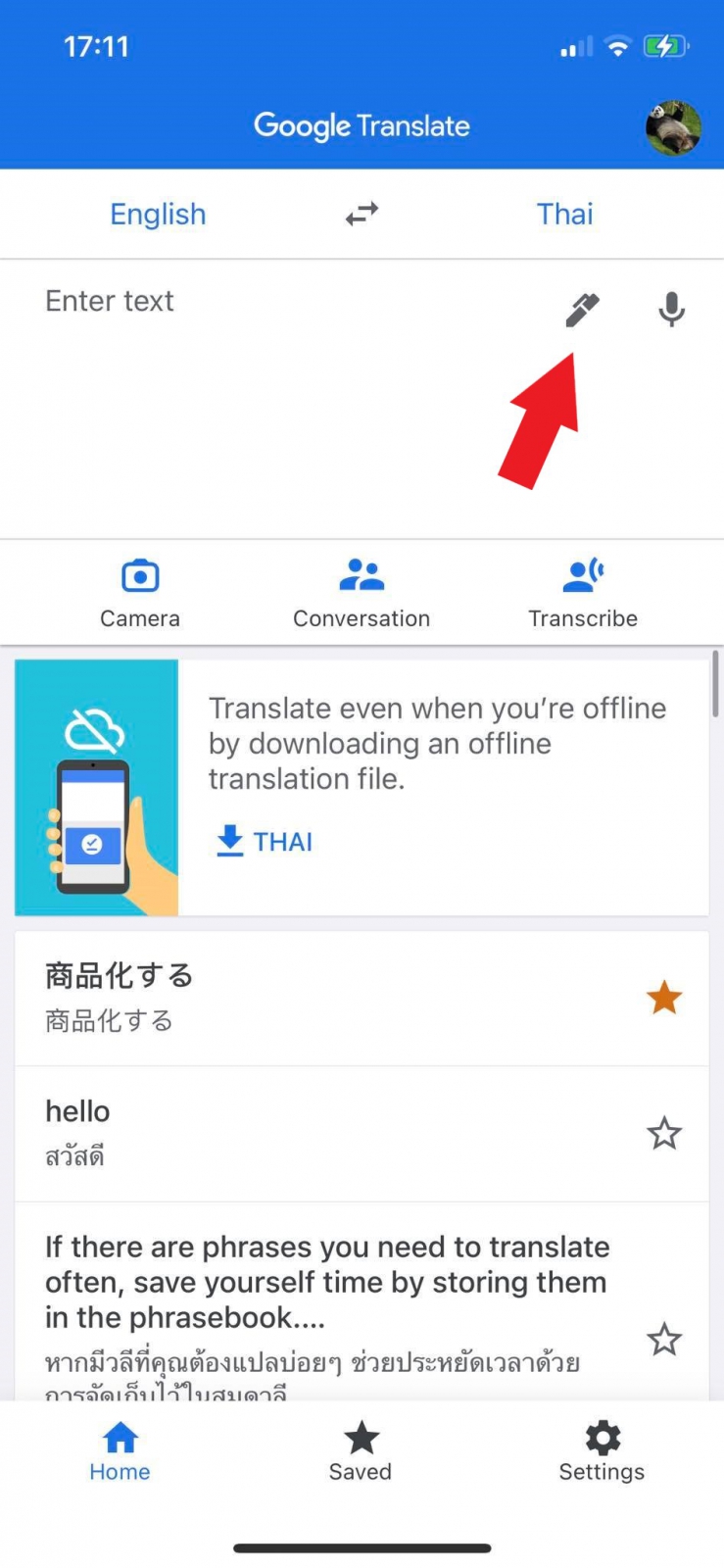Screen dimensions: 724x1568
Task: Open handwriting input pen
Action: point(582,310)
